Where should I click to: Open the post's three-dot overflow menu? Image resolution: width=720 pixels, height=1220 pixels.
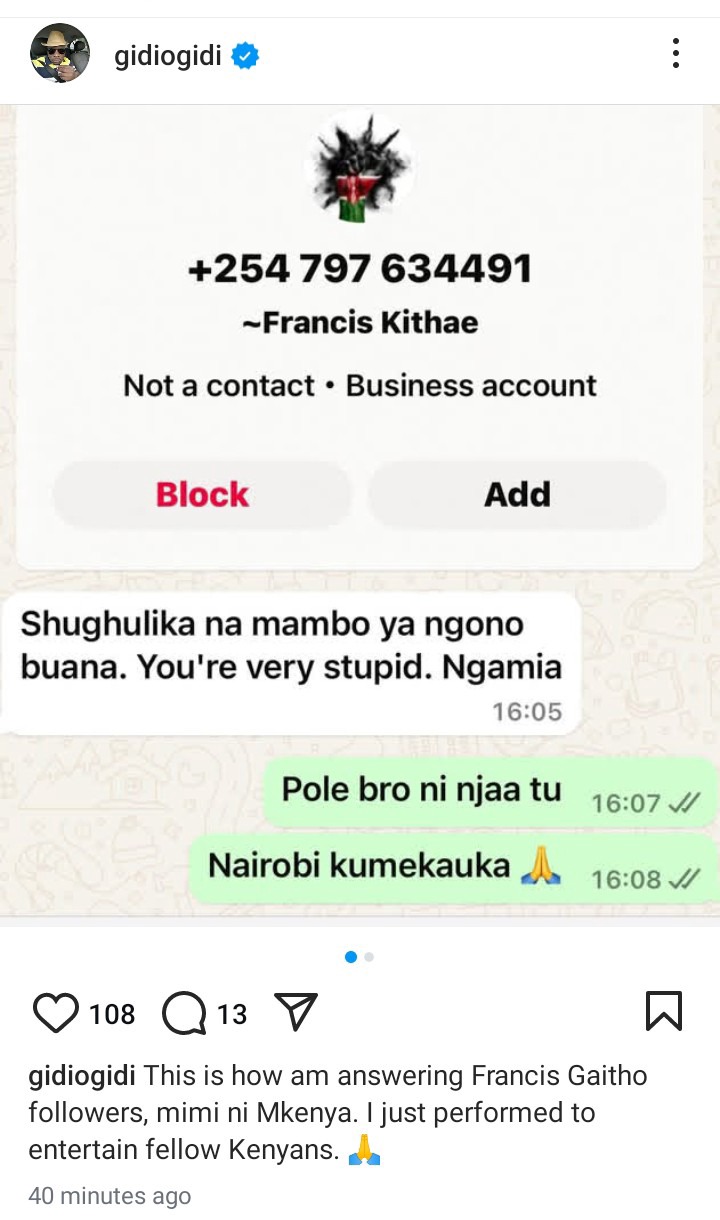coord(676,54)
